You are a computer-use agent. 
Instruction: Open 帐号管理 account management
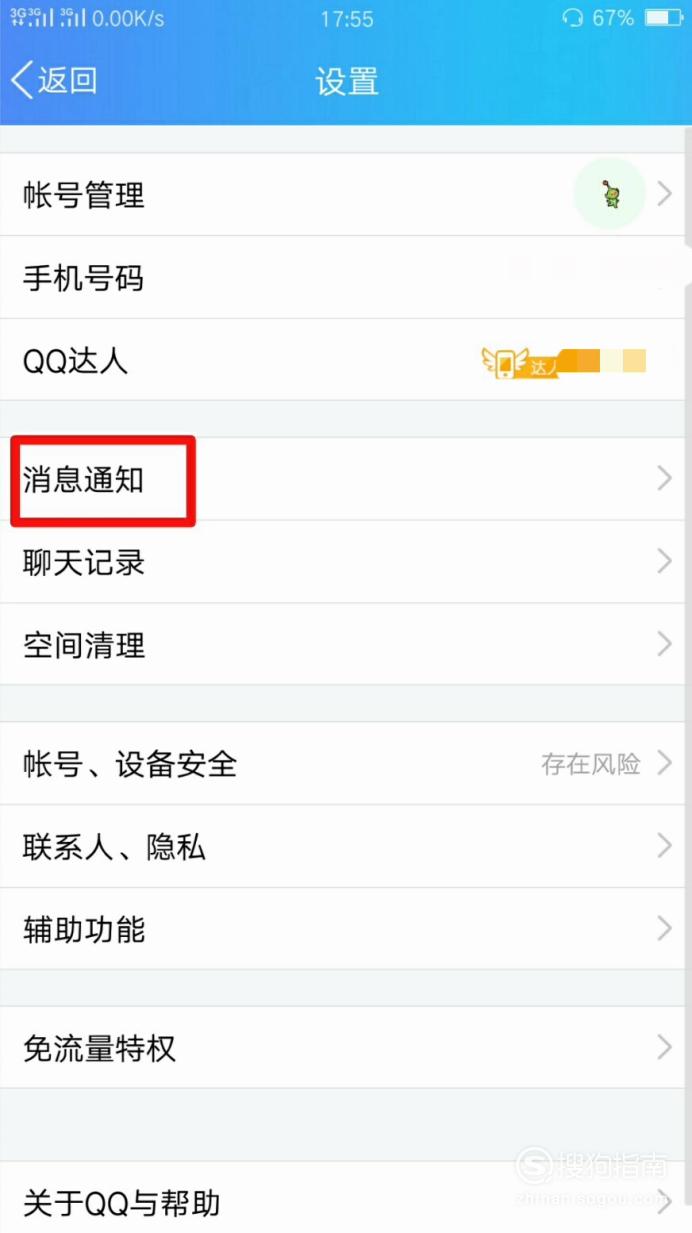346,195
